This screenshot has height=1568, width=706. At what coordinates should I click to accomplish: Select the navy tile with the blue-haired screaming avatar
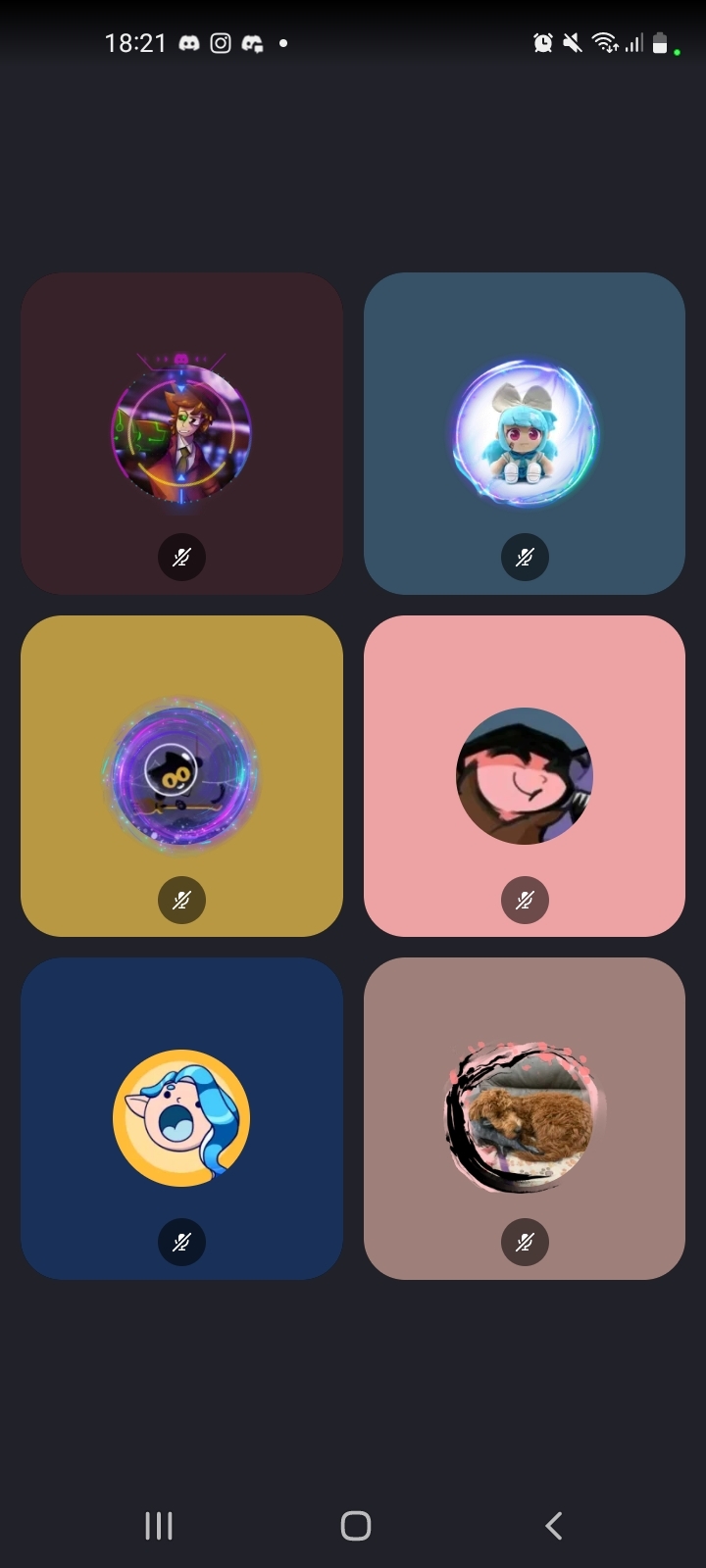[x=181, y=1117]
